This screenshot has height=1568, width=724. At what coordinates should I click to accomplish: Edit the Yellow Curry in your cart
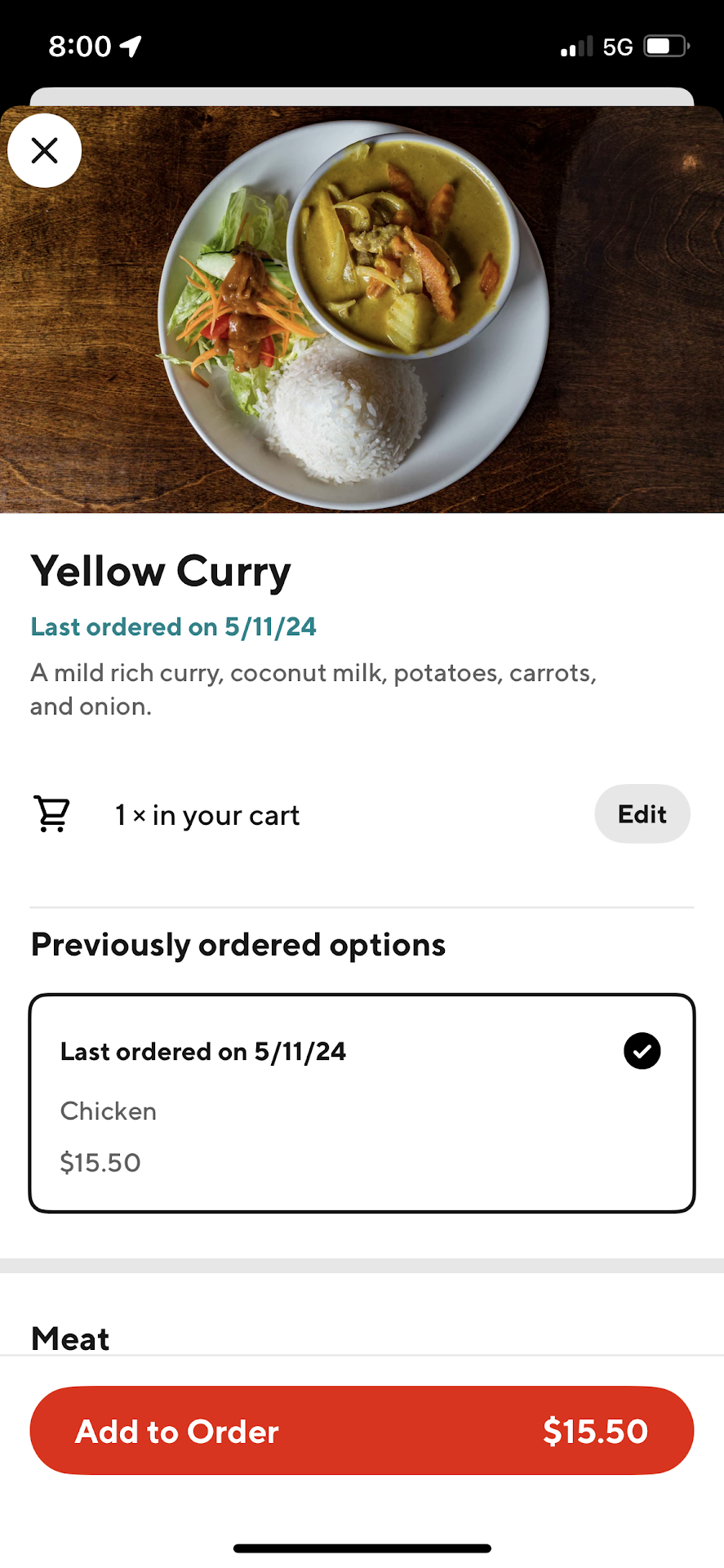click(x=642, y=814)
